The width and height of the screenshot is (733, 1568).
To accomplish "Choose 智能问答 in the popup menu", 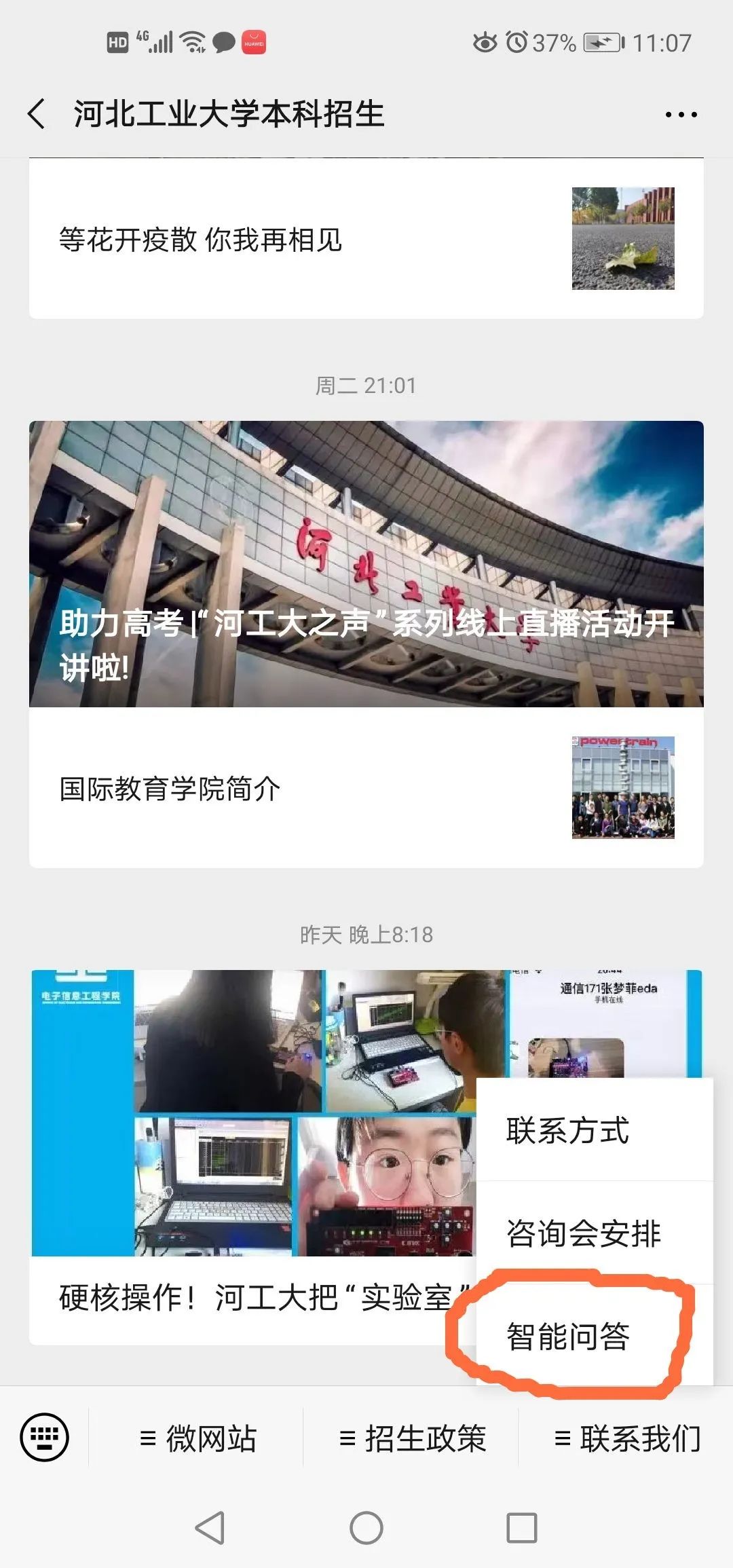I will click(x=569, y=1336).
